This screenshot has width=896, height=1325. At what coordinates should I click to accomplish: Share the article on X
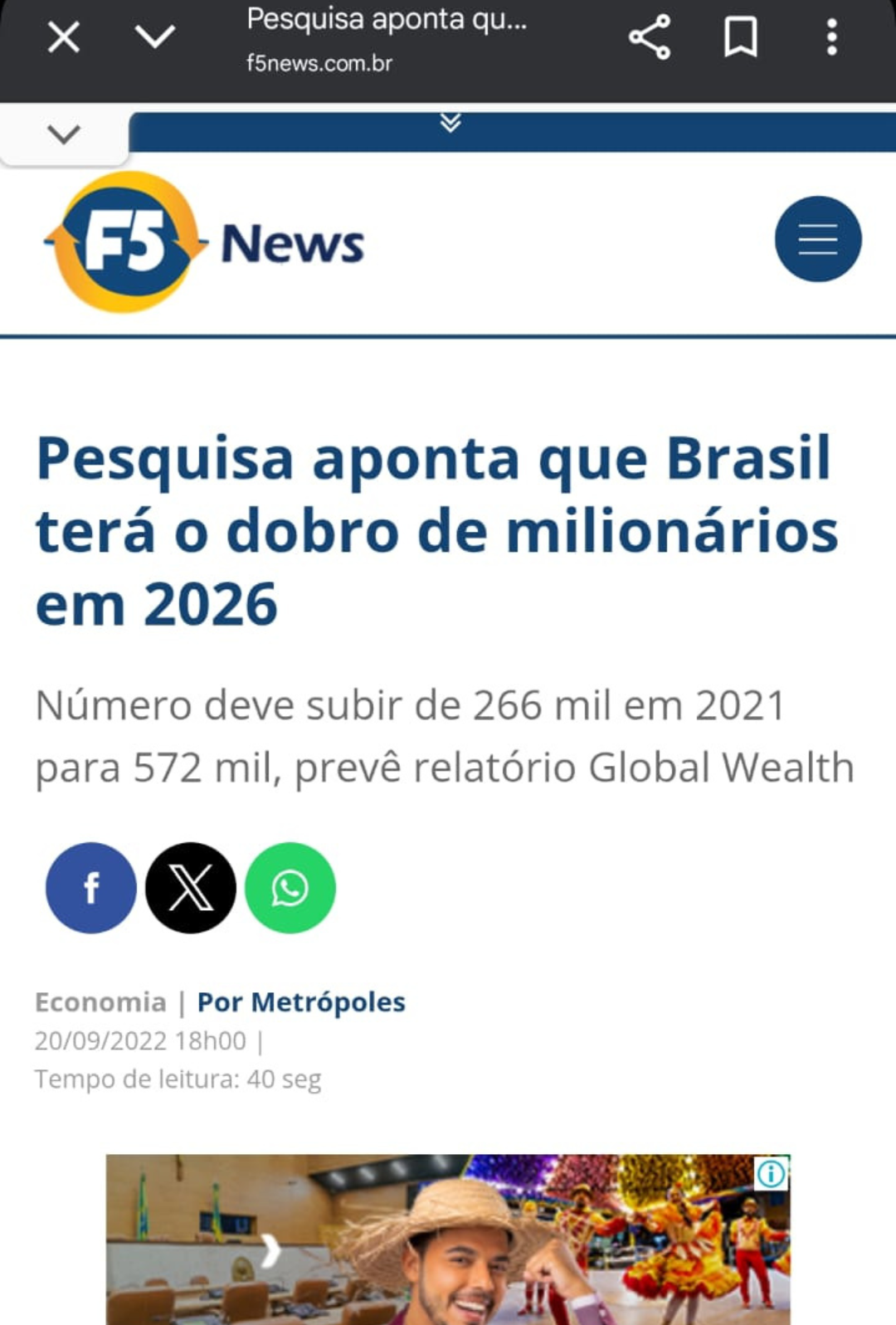pos(191,888)
